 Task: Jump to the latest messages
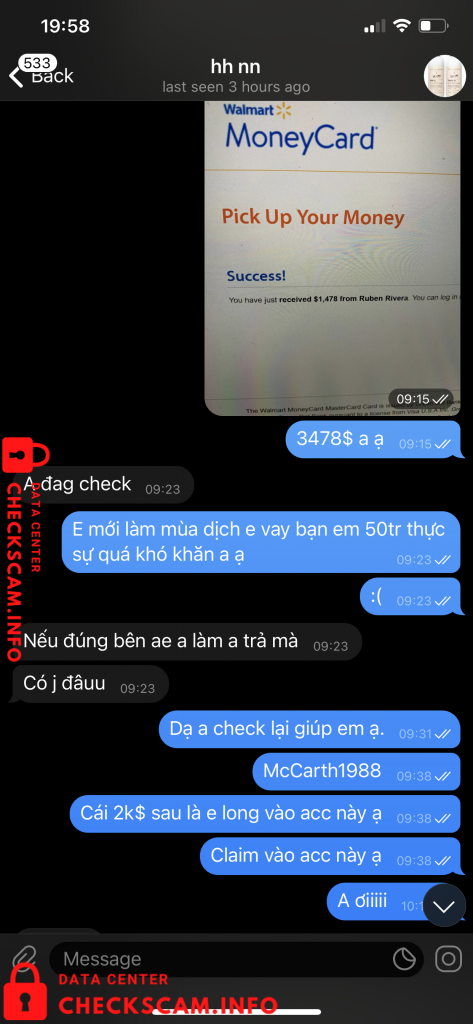pos(444,906)
